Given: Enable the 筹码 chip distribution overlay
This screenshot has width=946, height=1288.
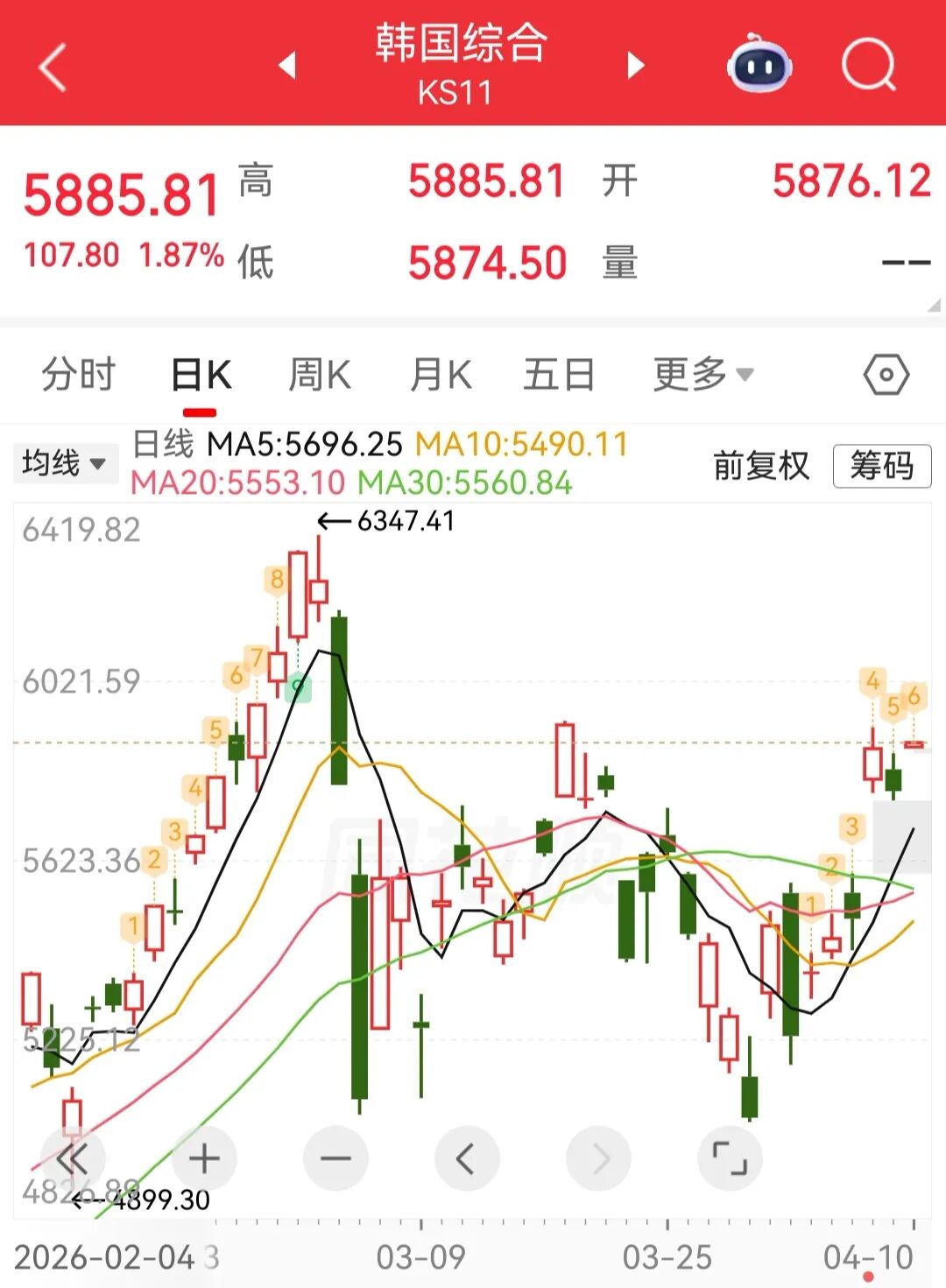Looking at the screenshot, I should coord(880,466).
